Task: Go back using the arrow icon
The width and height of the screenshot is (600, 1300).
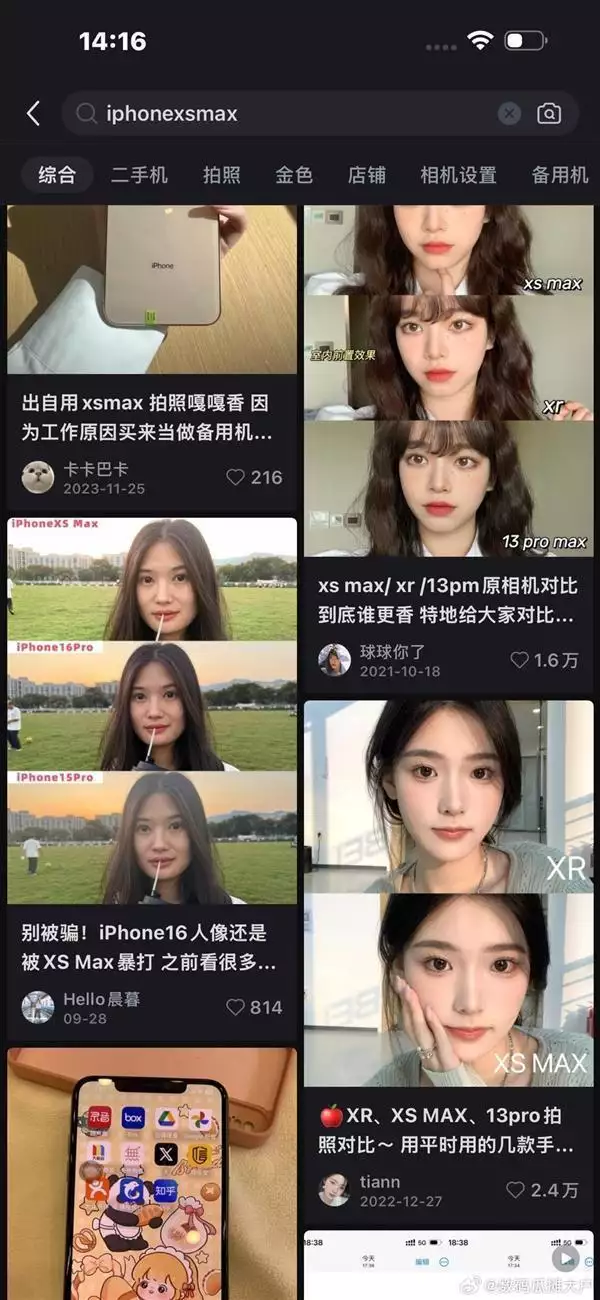Action: point(33,113)
